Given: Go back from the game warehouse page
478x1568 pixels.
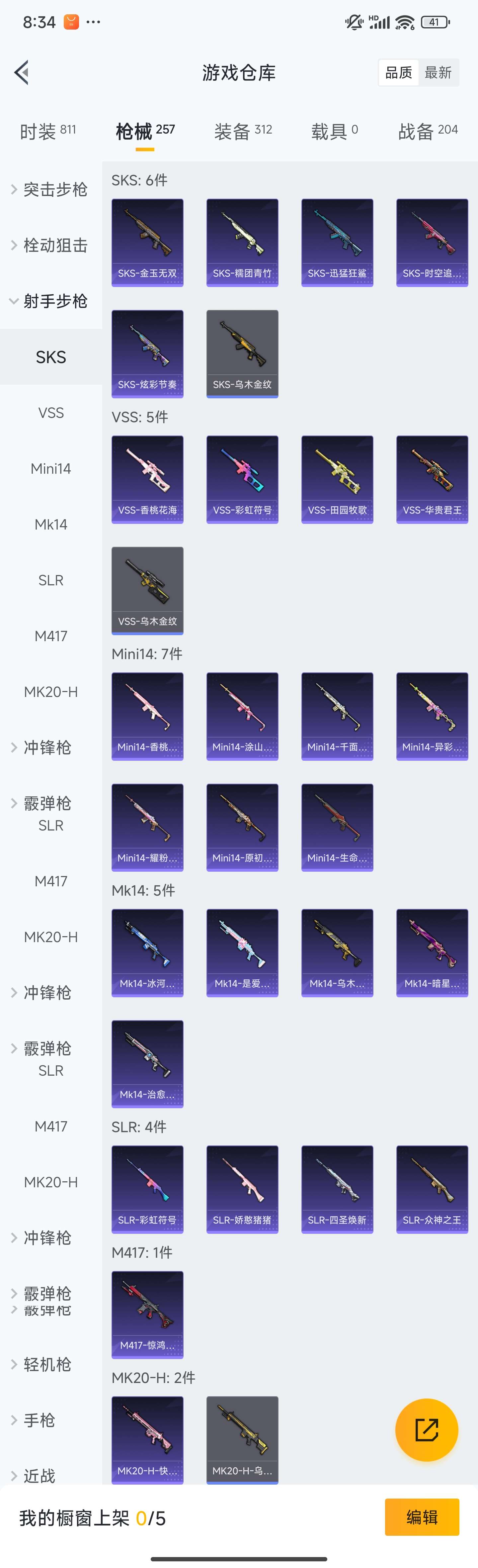Looking at the screenshot, I should click(x=22, y=72).
